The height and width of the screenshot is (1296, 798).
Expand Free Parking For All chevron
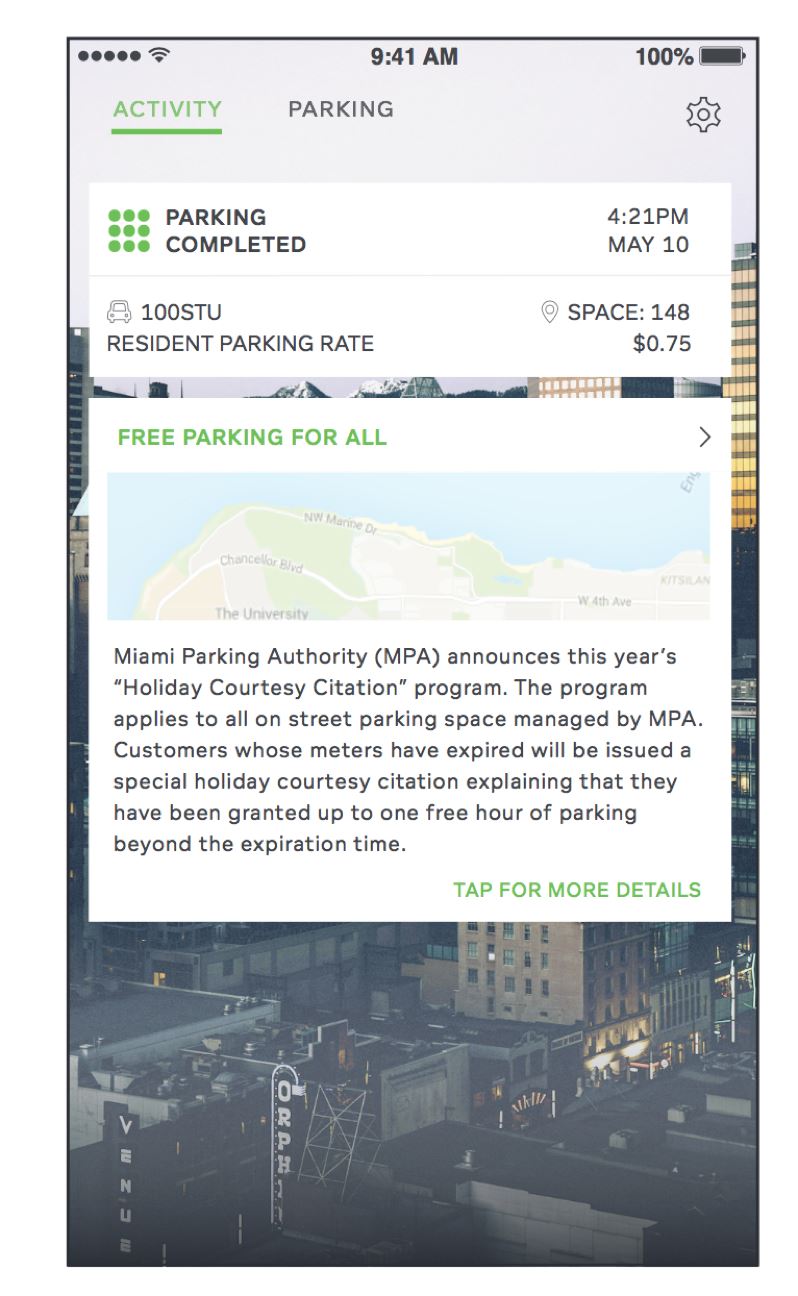[x=705, y=437]
